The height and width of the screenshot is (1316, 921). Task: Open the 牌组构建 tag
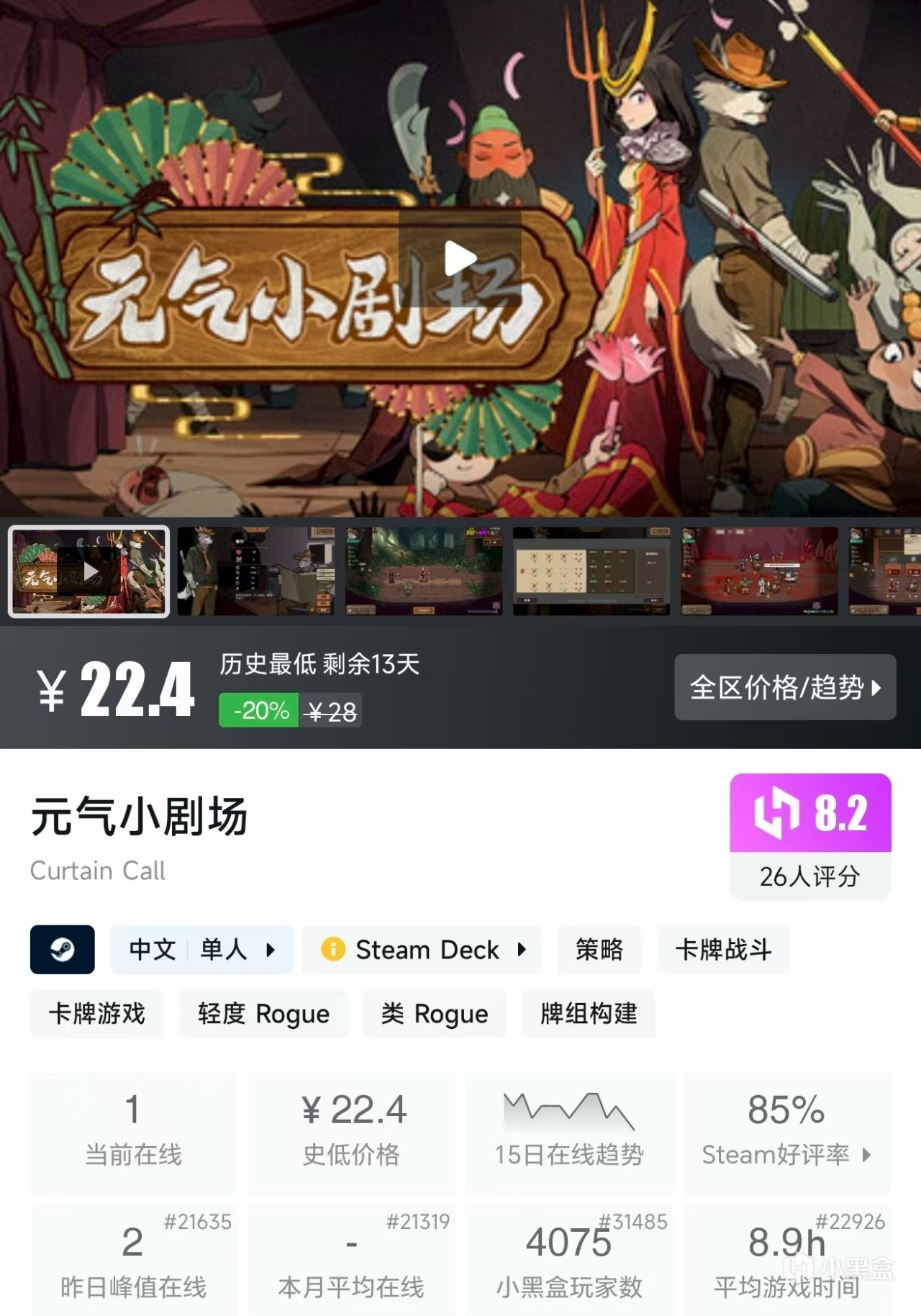pos(589,1013)
